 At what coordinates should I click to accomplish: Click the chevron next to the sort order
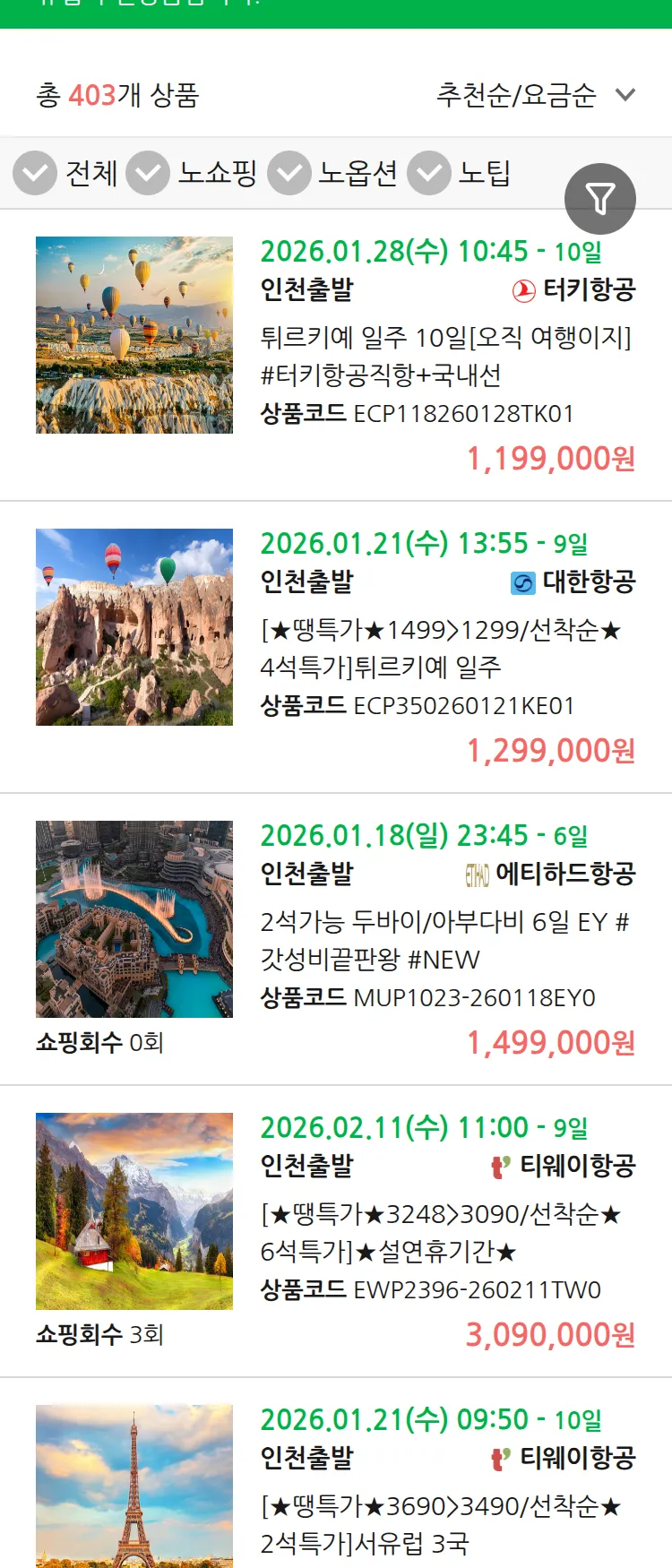tap(625, 94)
